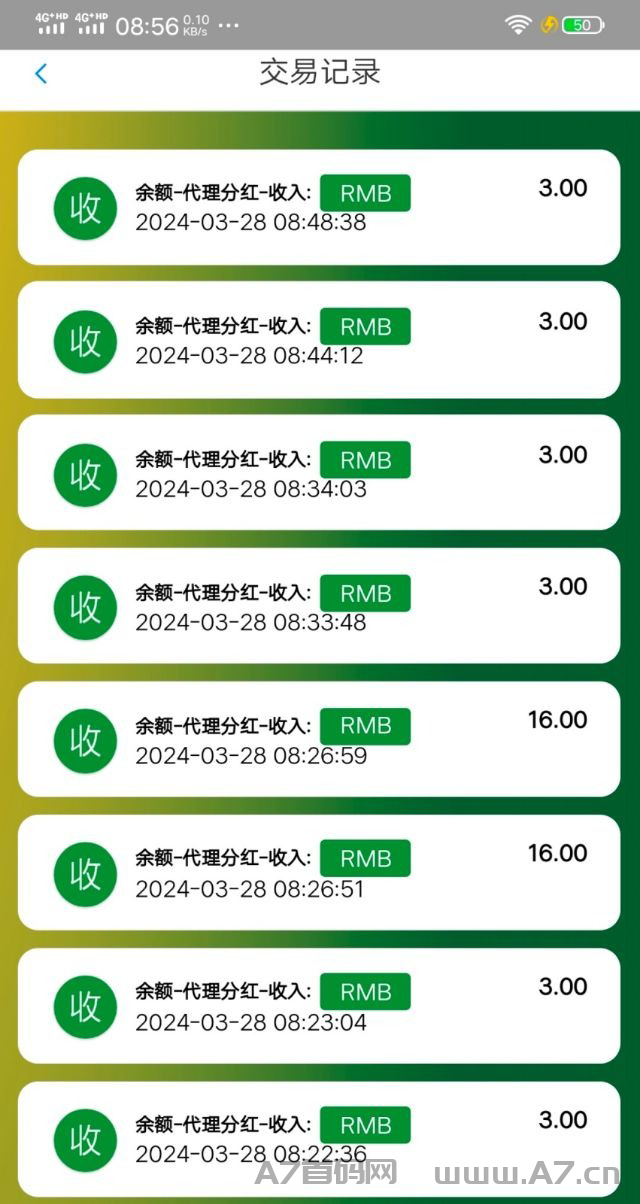
Task: Select the record from 2024-03-28 08:34:03
Action: click(x=319, y=473)
